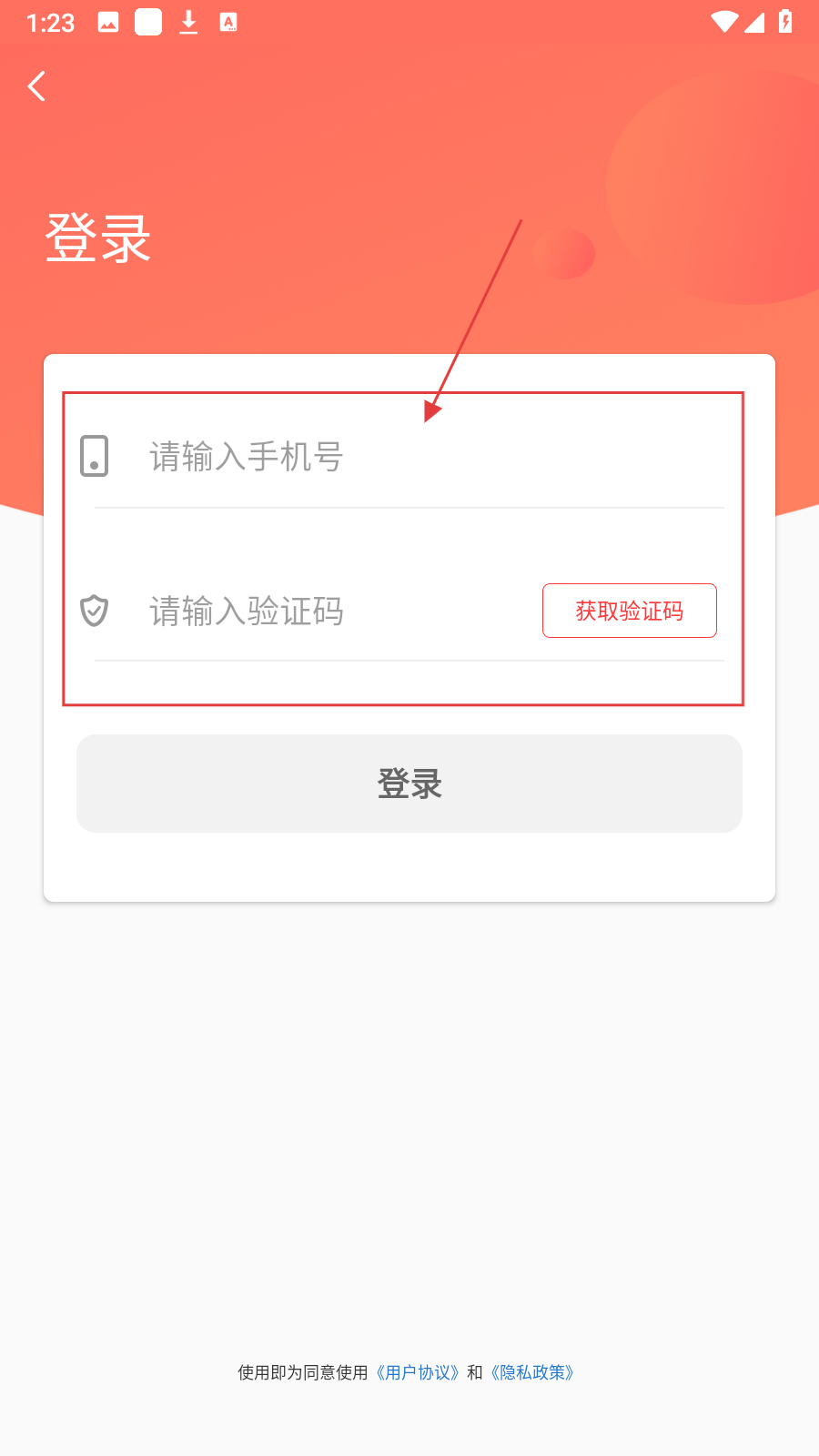Screen dimensions: 819x1456
Task: Go back using the top-left arrow
Action: click(x=36, y=86)
